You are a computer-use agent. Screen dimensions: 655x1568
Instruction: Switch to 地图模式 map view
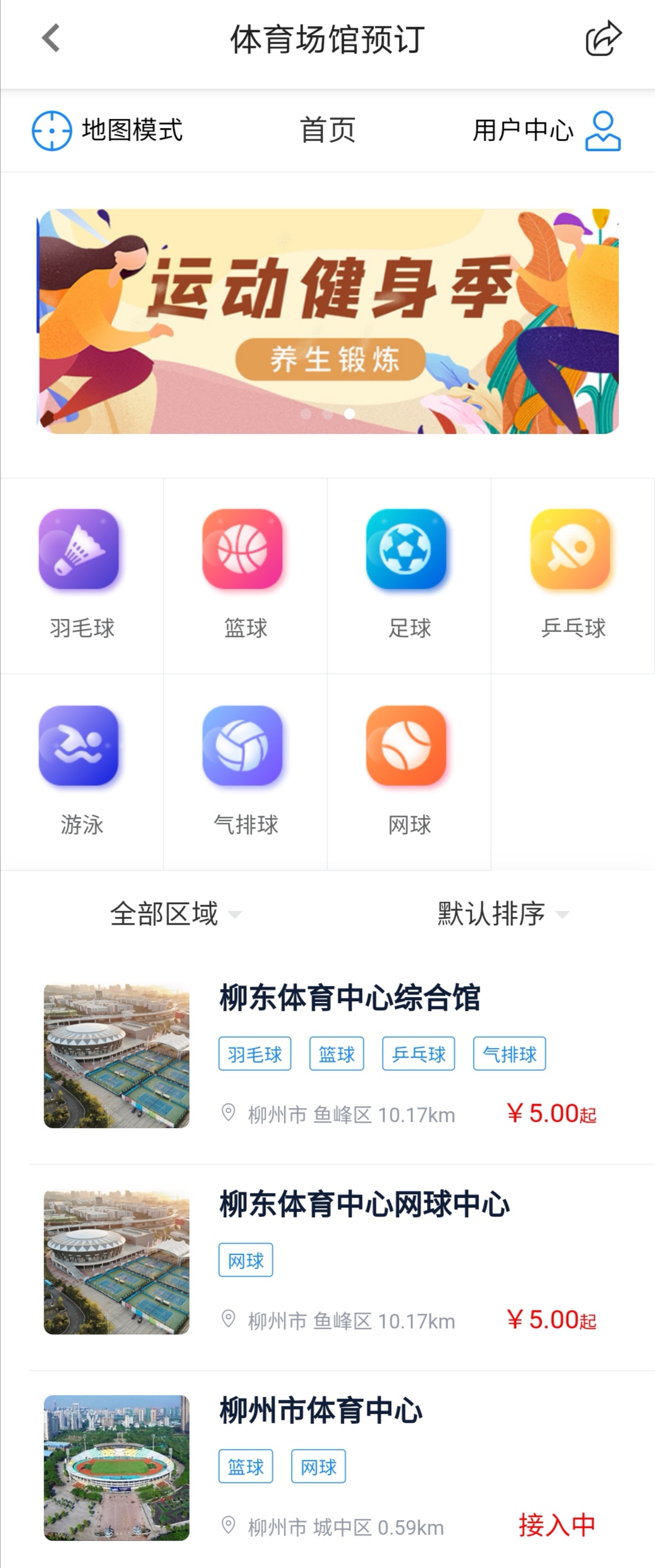pos(107,130)
